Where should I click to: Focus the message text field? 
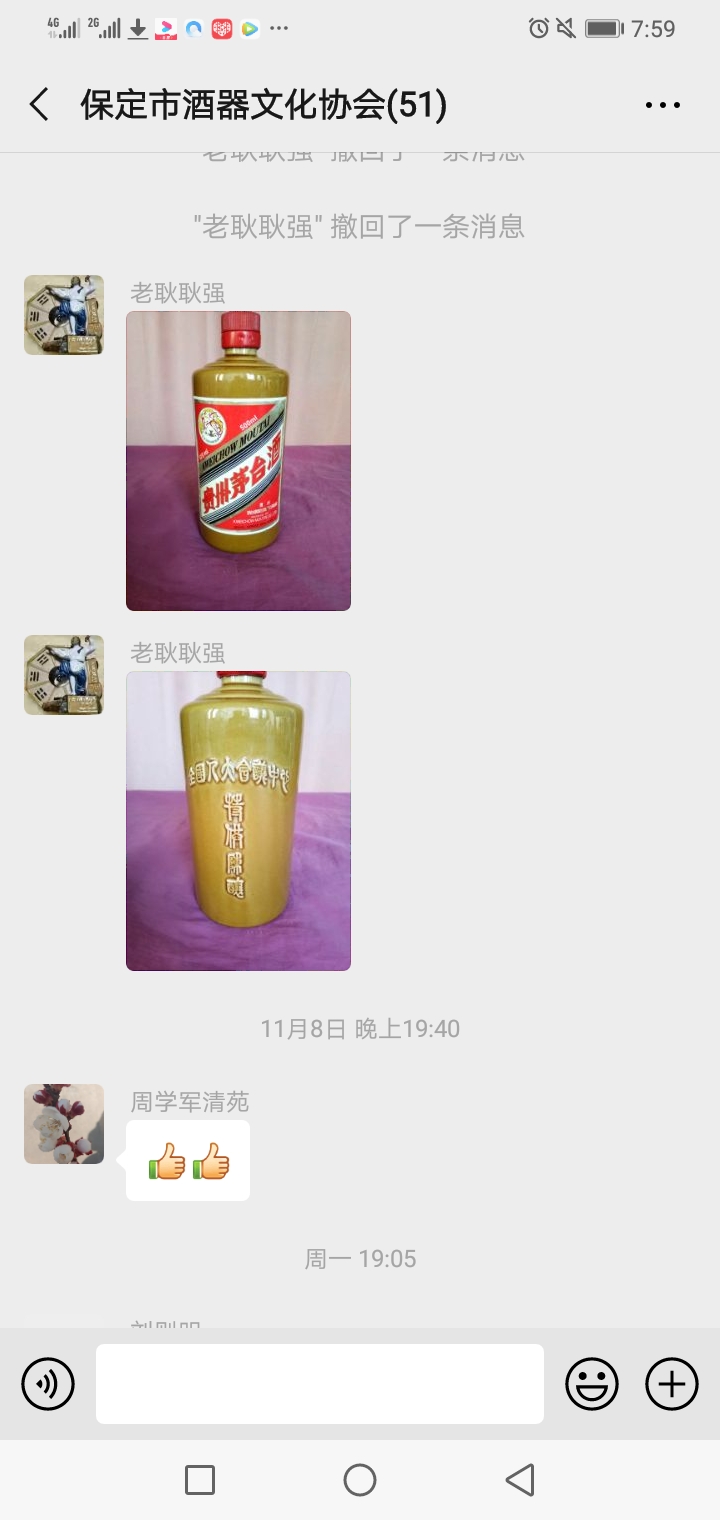click(320, 1384)
